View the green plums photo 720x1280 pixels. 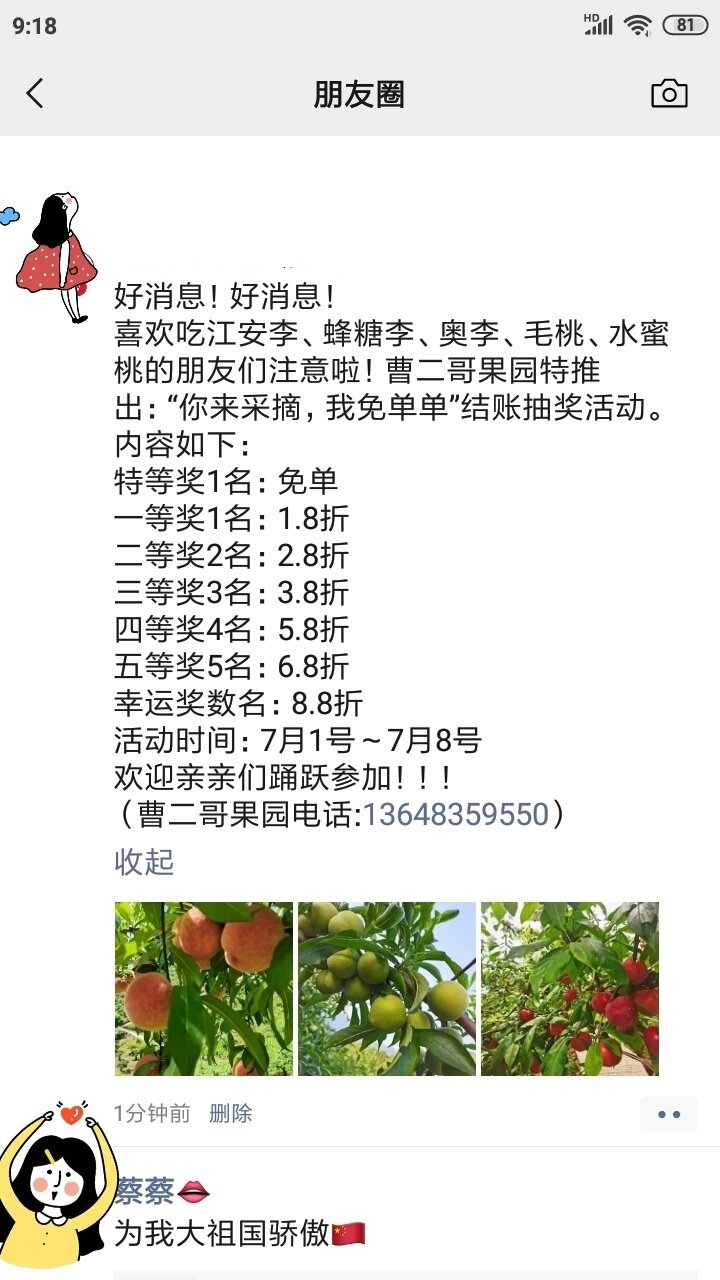(x=387, y=988)
